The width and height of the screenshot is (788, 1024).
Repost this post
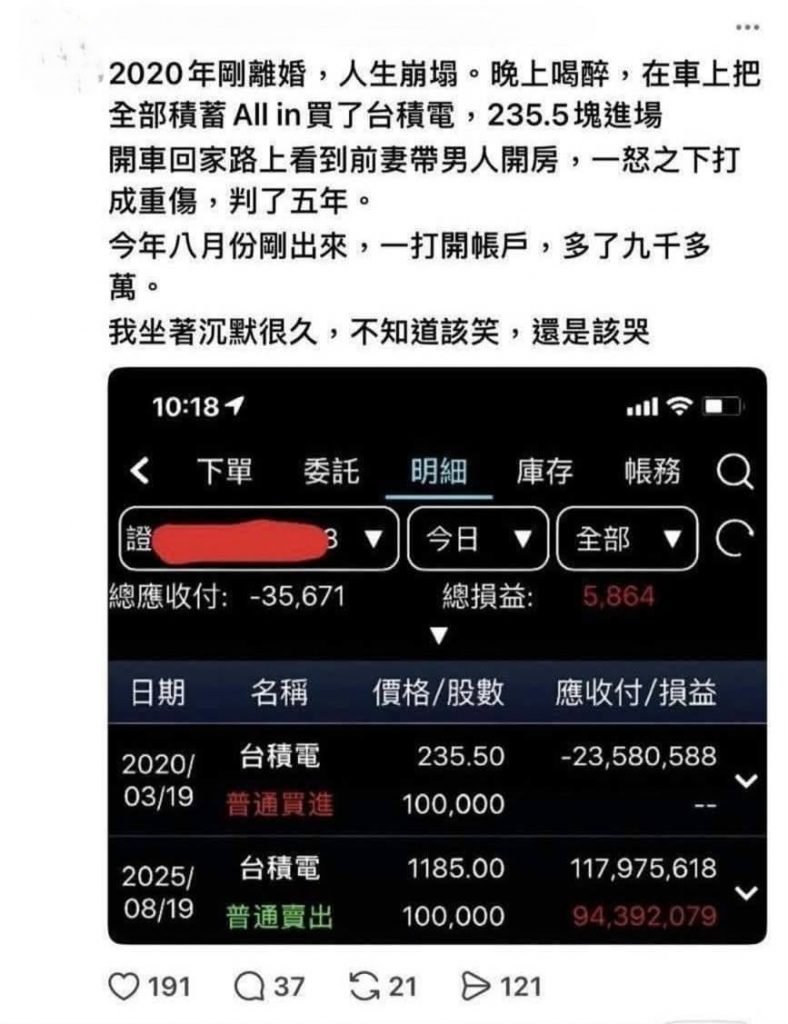coord(365,987)
